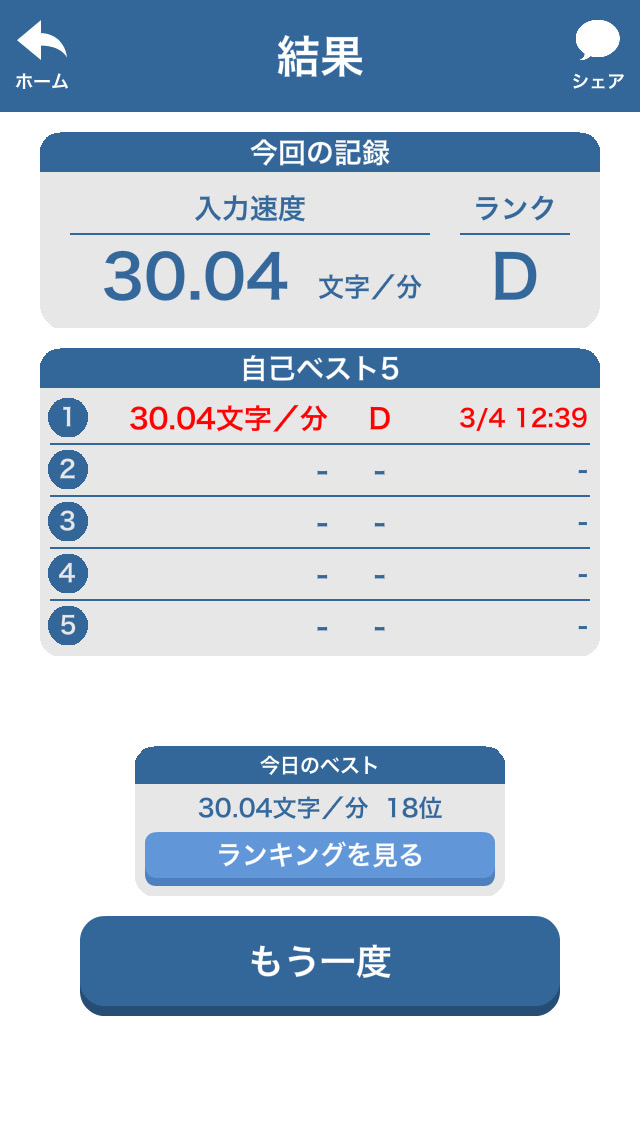Tap もう一度 to try again
Screen dimensions: 640x1136
(320, 962)
